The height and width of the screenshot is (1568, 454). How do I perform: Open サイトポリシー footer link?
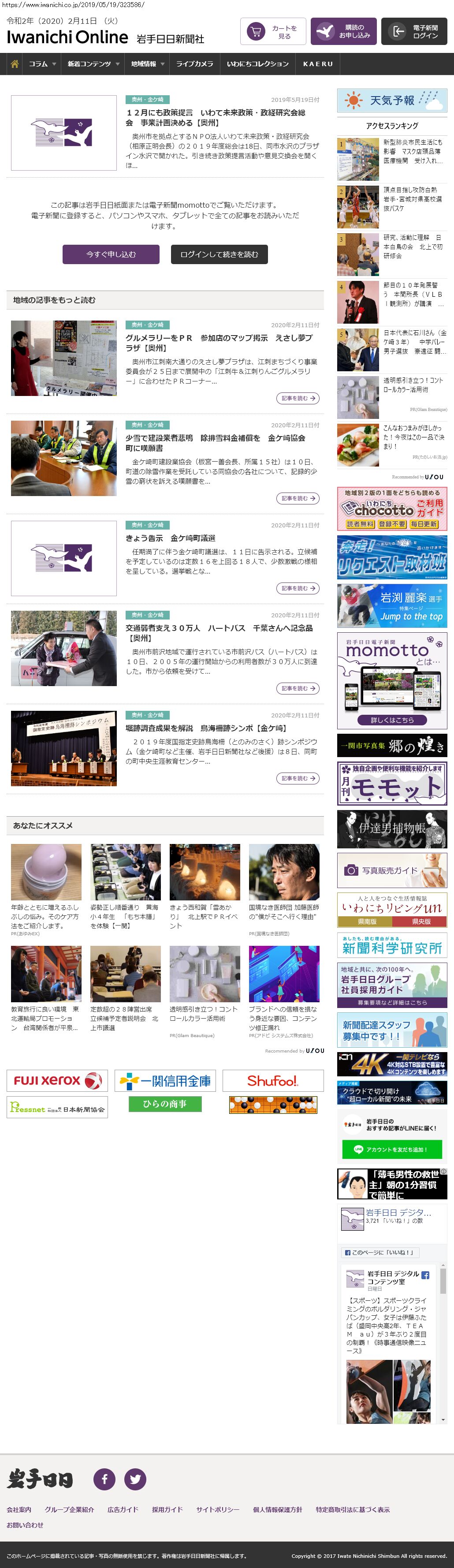pos(217,1509)
